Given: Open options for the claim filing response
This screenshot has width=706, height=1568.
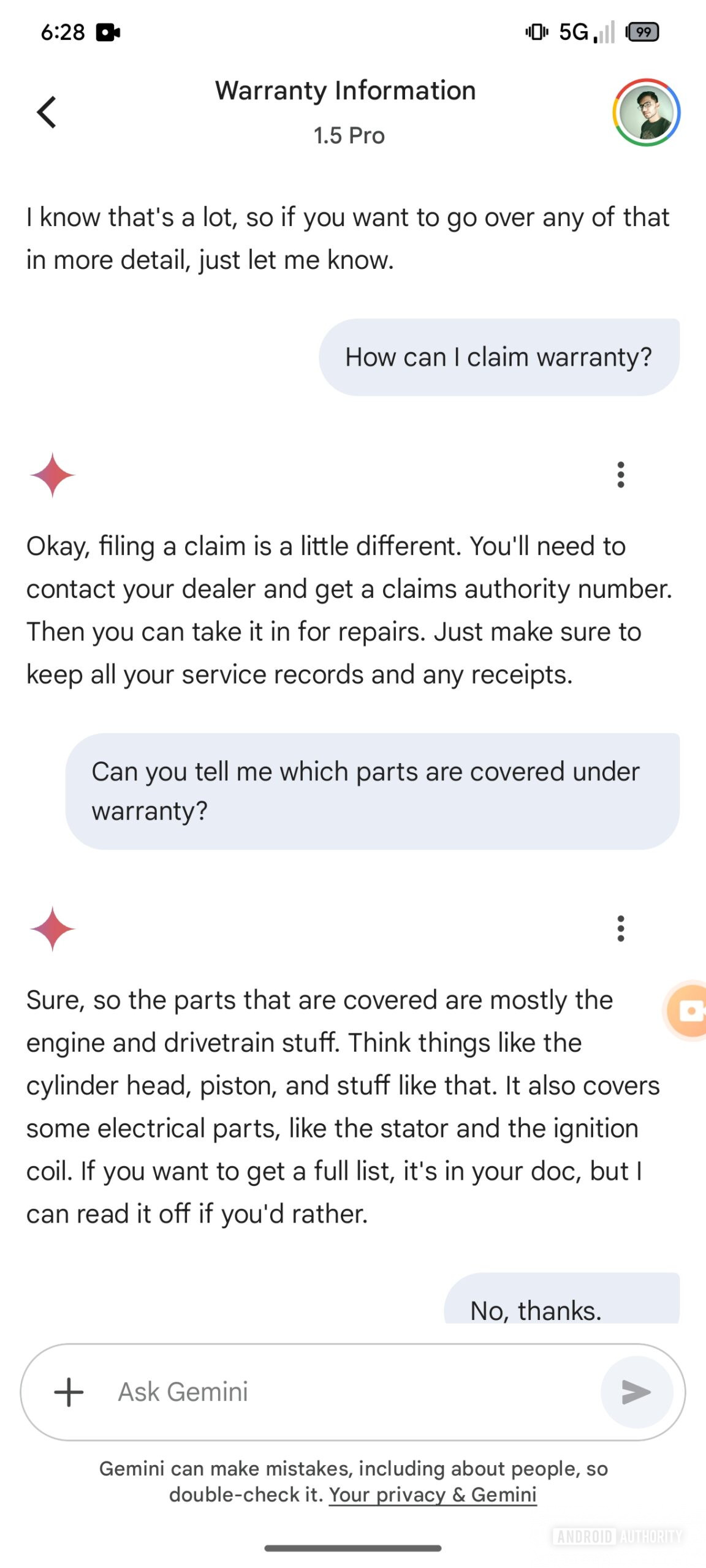Looking at the screenshot, I should pyautogui.click(x=620, y=475).
